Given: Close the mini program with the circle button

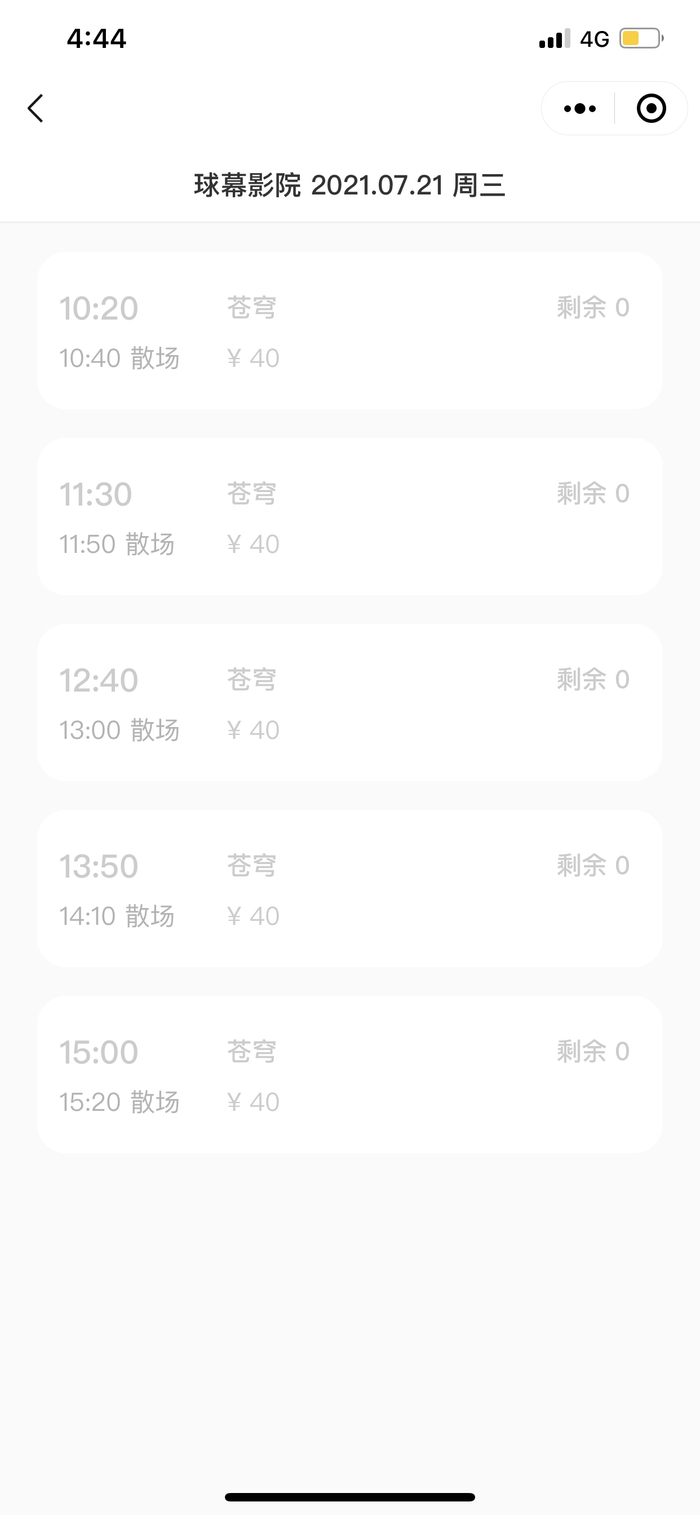Looking at the screenshot, I should tap(651, 108).
